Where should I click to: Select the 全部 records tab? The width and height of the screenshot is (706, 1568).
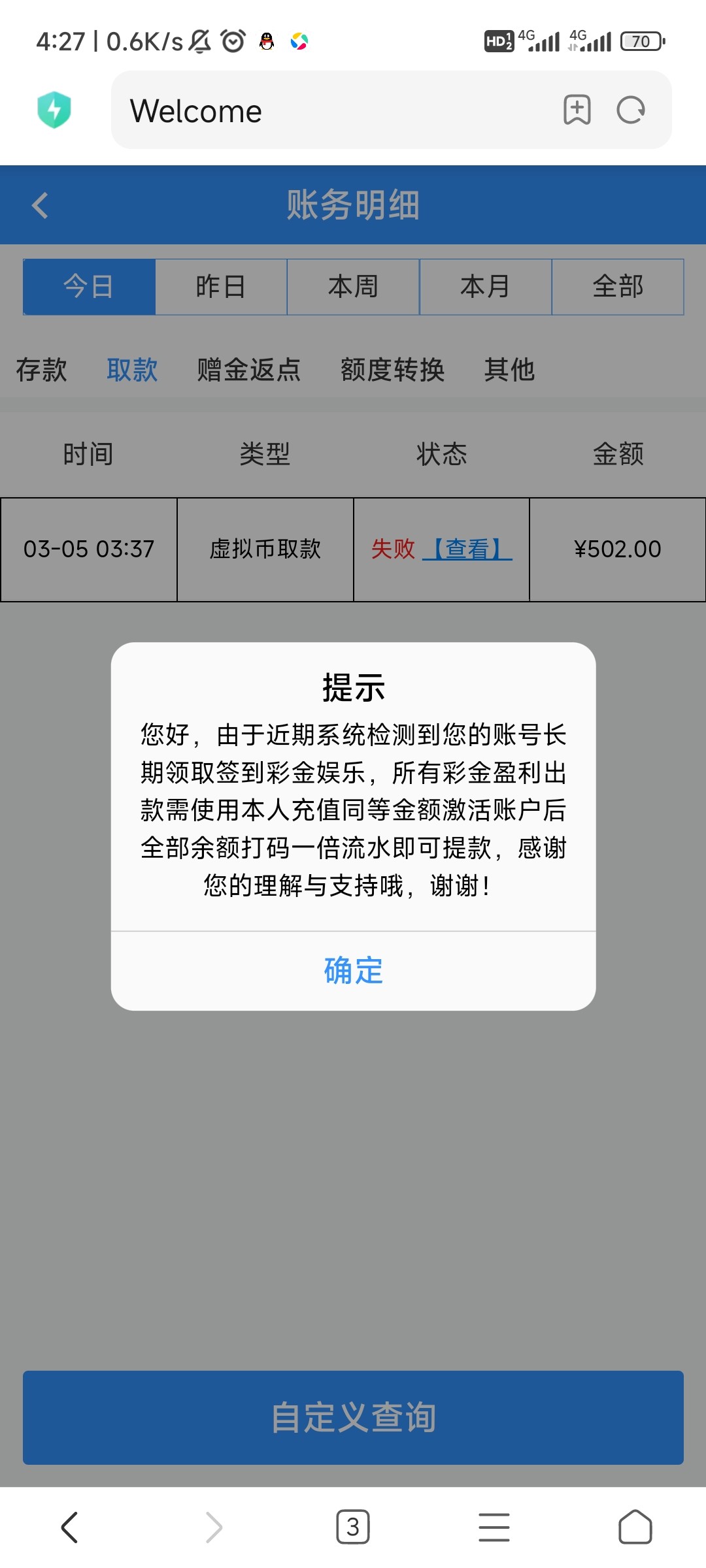point(618,286)
